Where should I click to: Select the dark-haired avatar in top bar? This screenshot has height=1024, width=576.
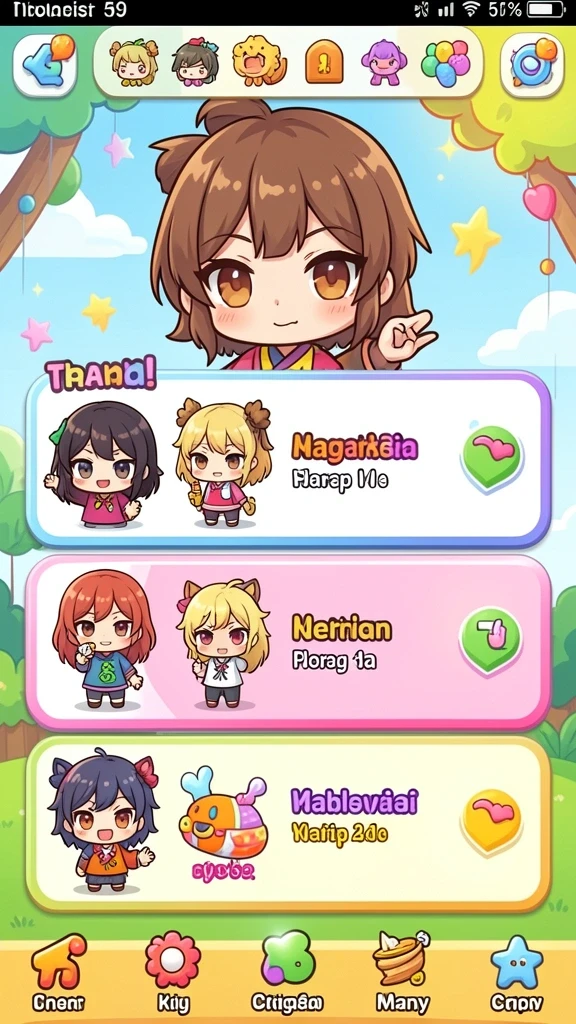pyautogui.click(x=195, y=63)
